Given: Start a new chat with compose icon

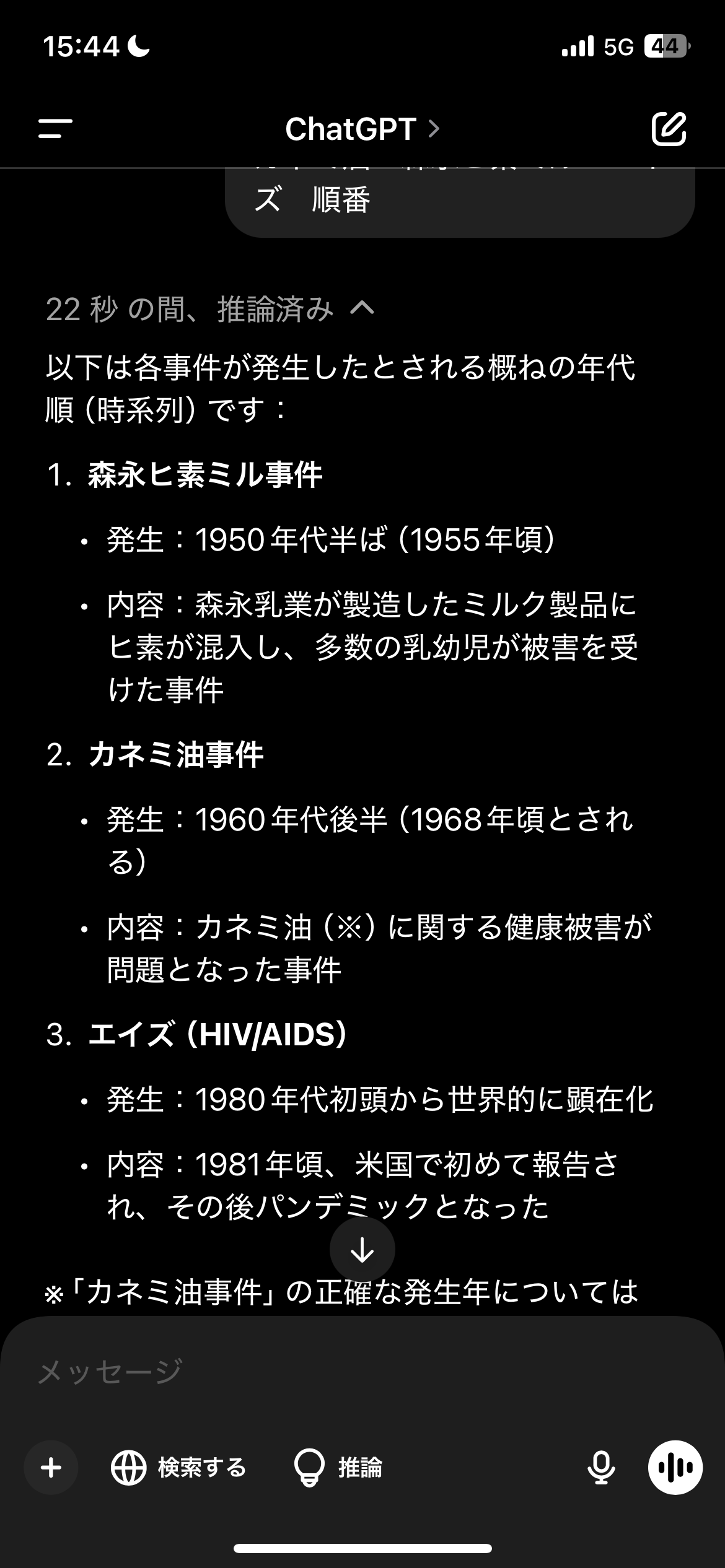Looking at the screenshot, I should click(669, 129).
